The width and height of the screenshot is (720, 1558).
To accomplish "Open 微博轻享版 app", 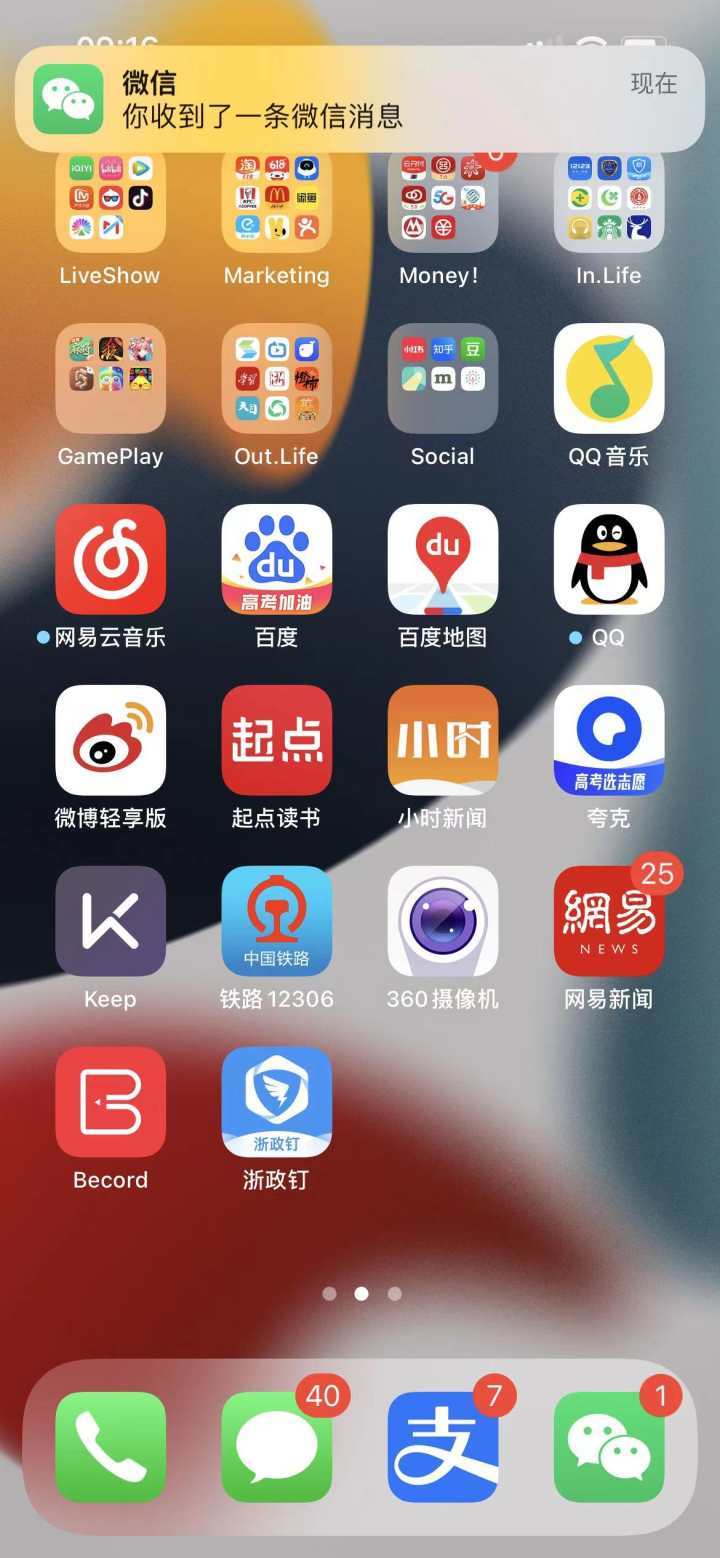I will [110, 741].
